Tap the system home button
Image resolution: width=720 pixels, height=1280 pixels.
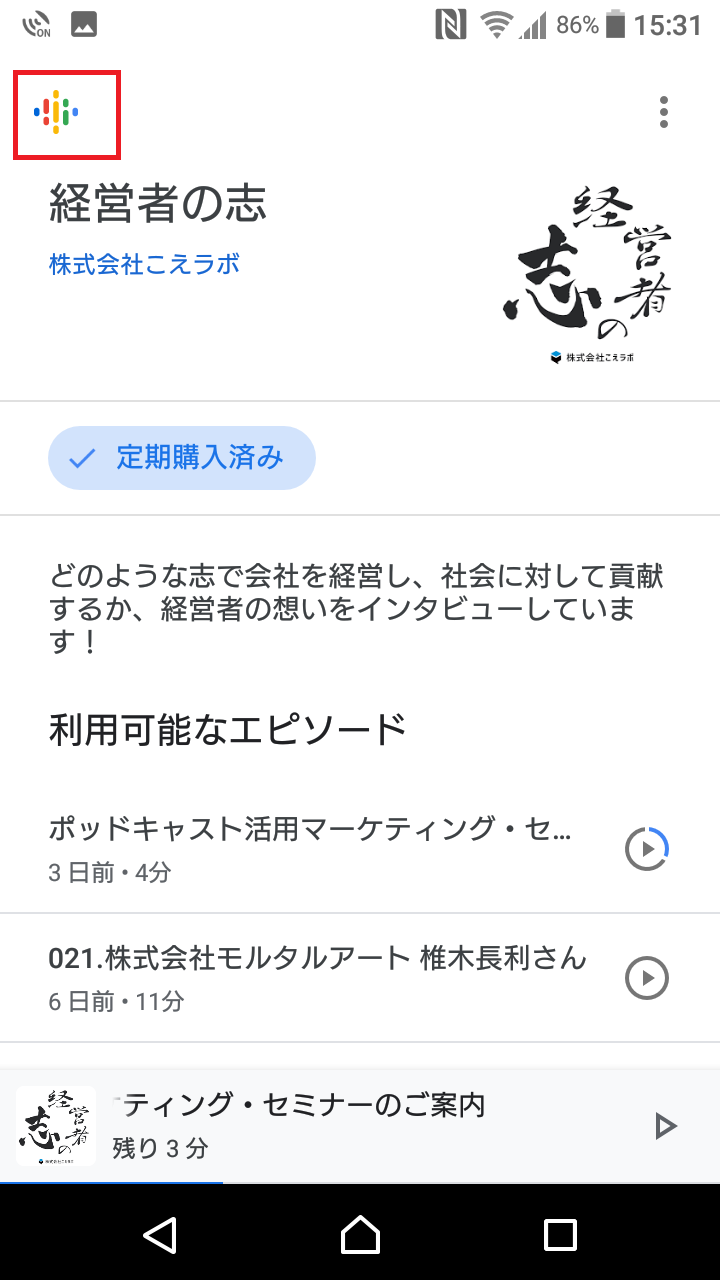point(360,1235)
